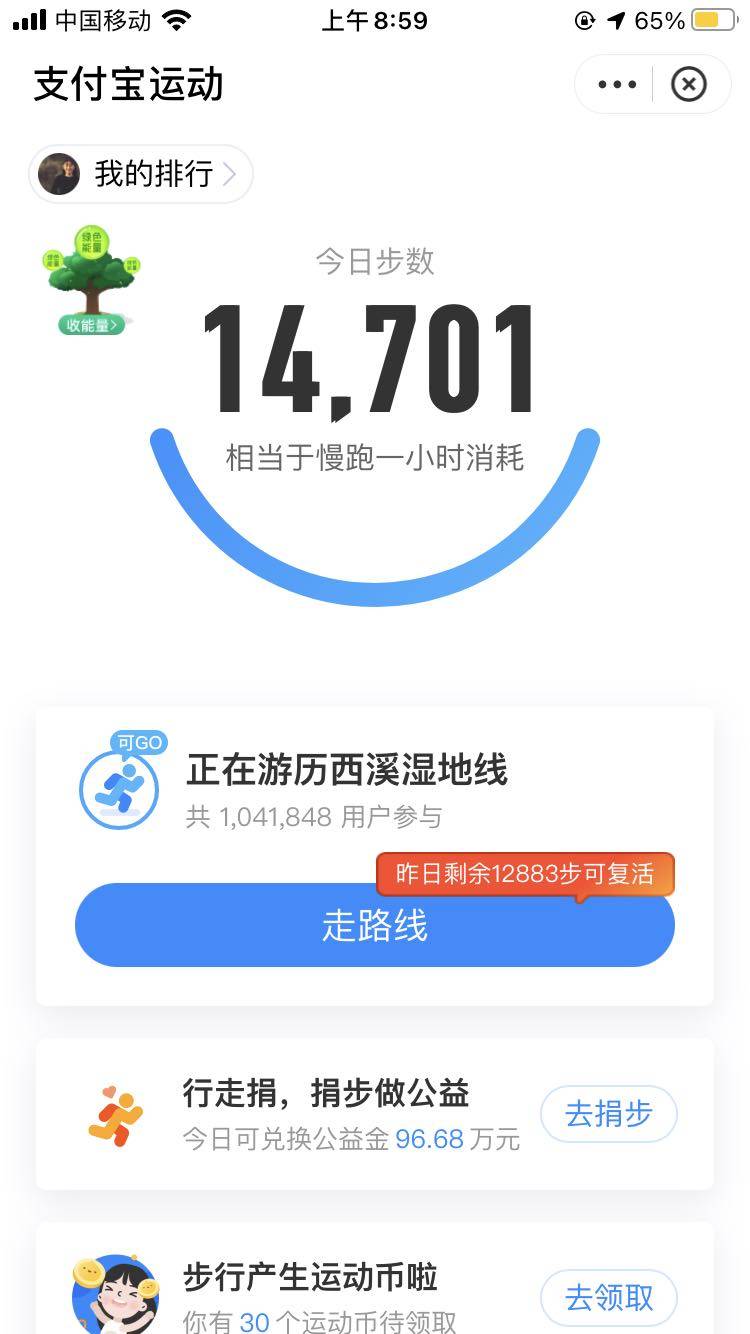Open 我的排行 ranking
The image size is (750, 1334).
141,174
